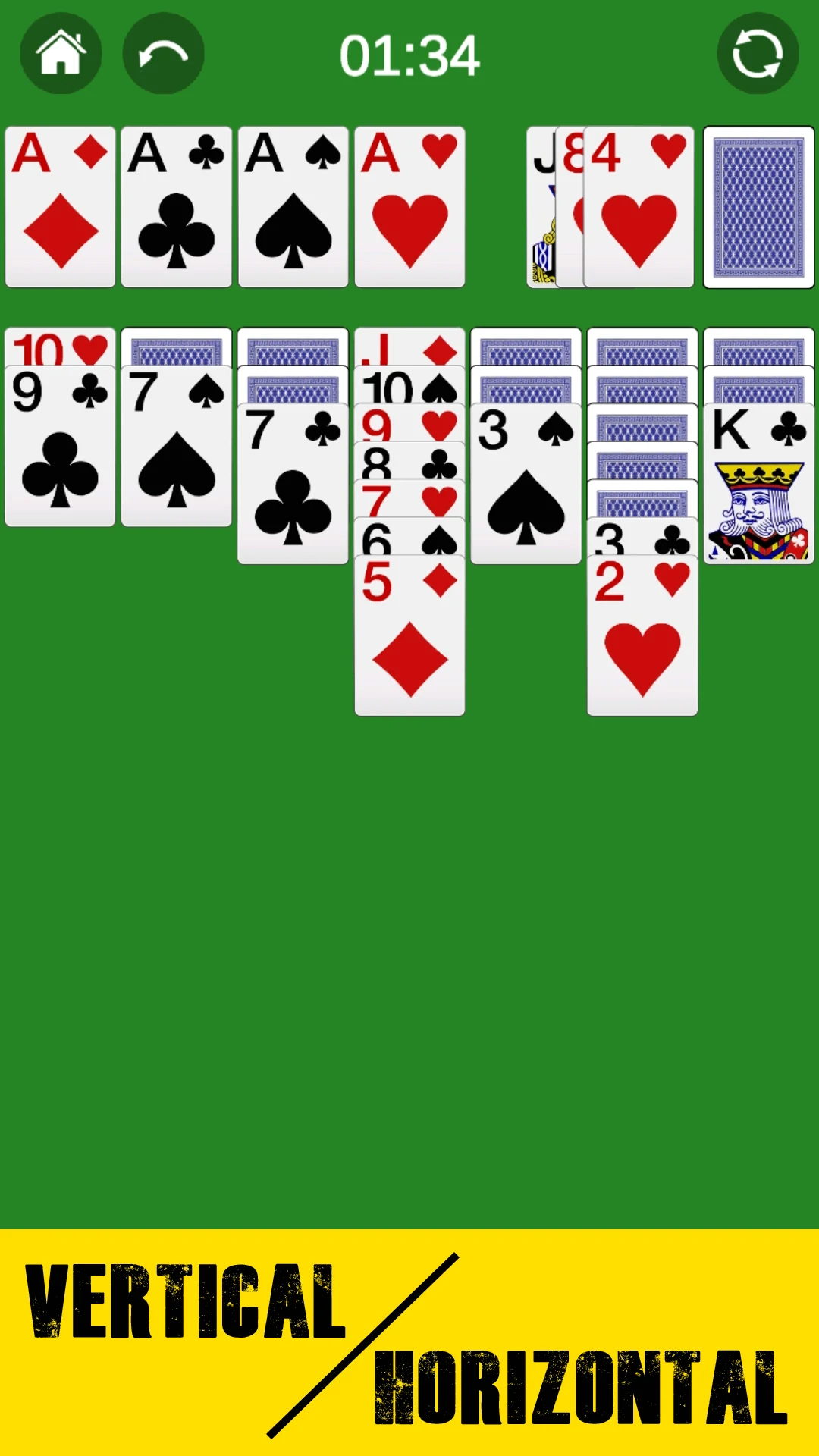Draw a card from the stock pile

pos(758,207)
